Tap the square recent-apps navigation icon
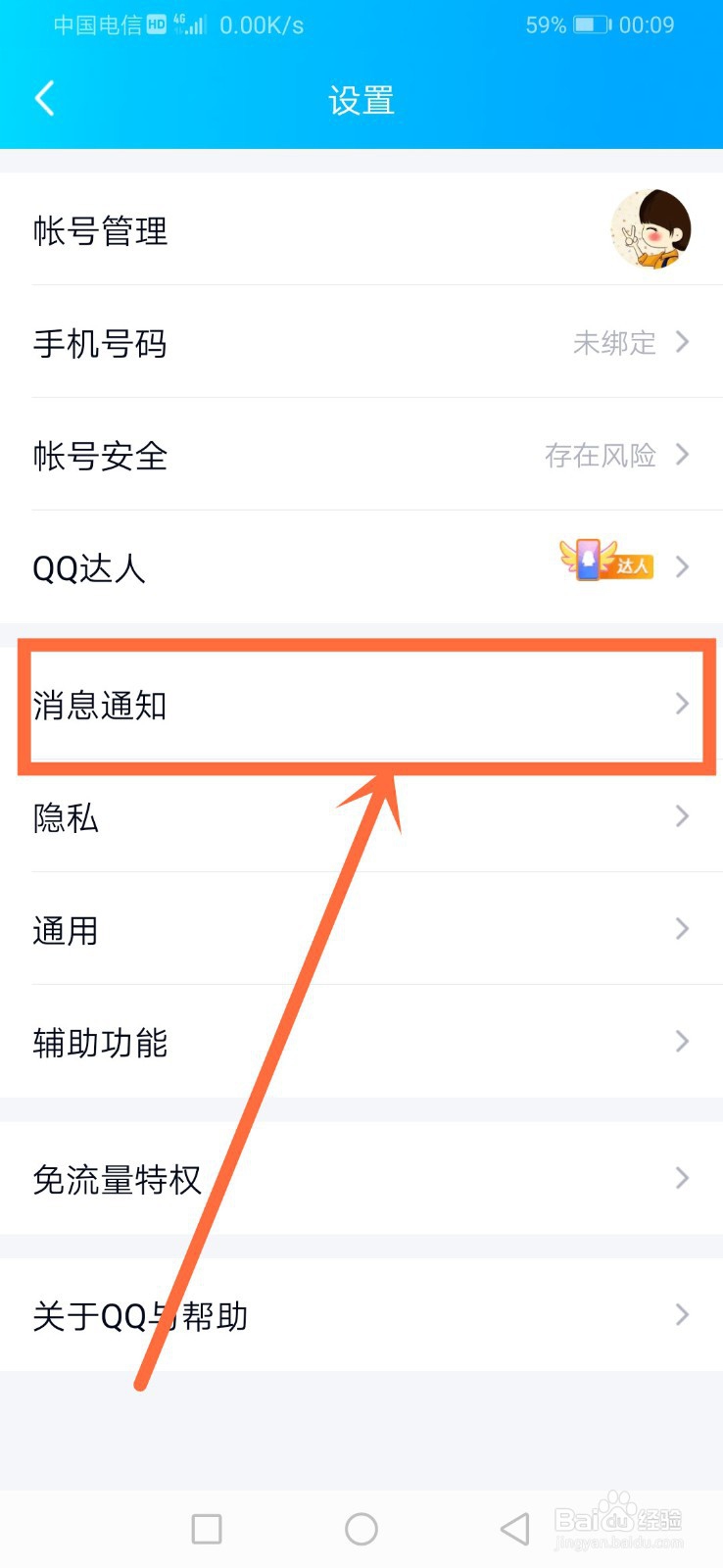Image resolution: width=723 pixels, height=1568 pixels. tap(206, 1529)
